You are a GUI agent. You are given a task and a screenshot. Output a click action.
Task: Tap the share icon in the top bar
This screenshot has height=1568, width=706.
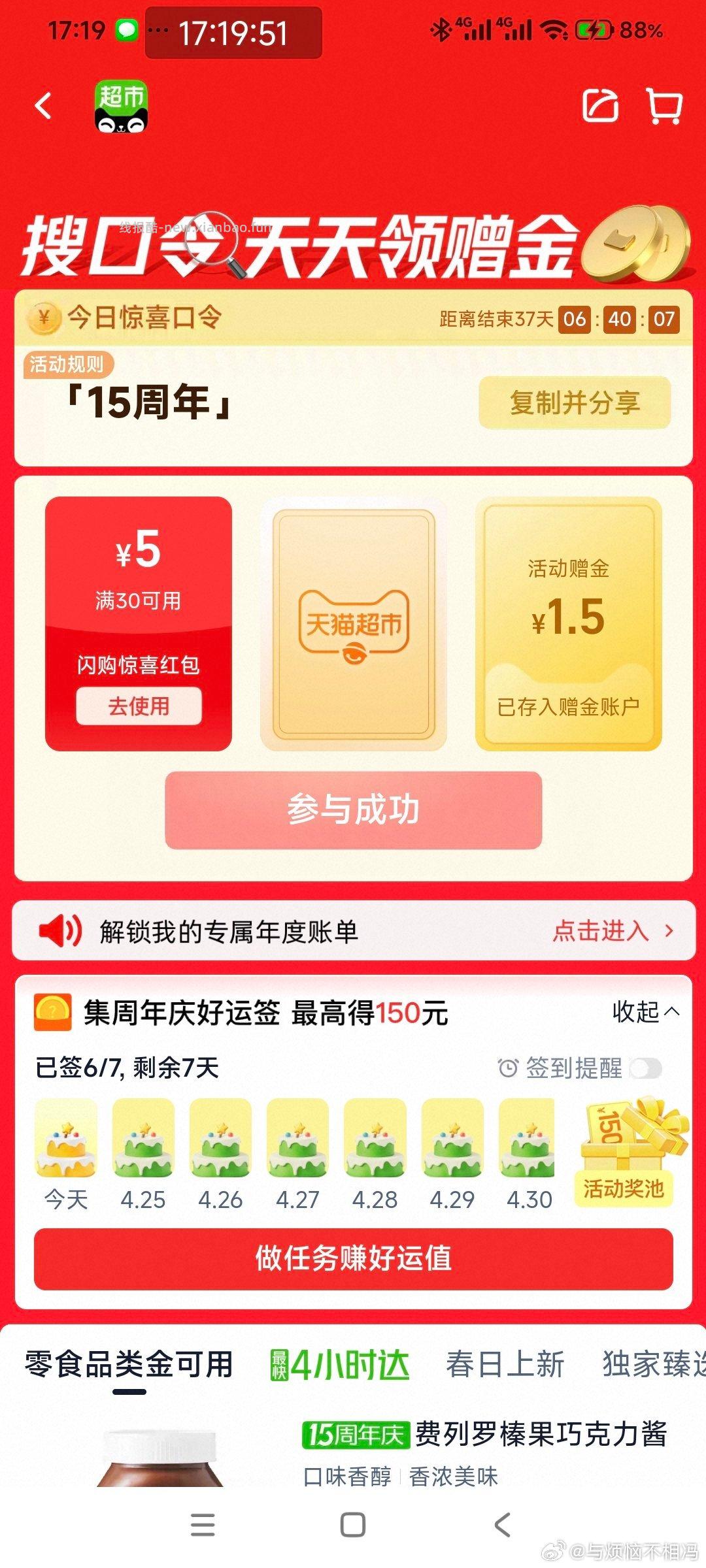coord(602,106)
